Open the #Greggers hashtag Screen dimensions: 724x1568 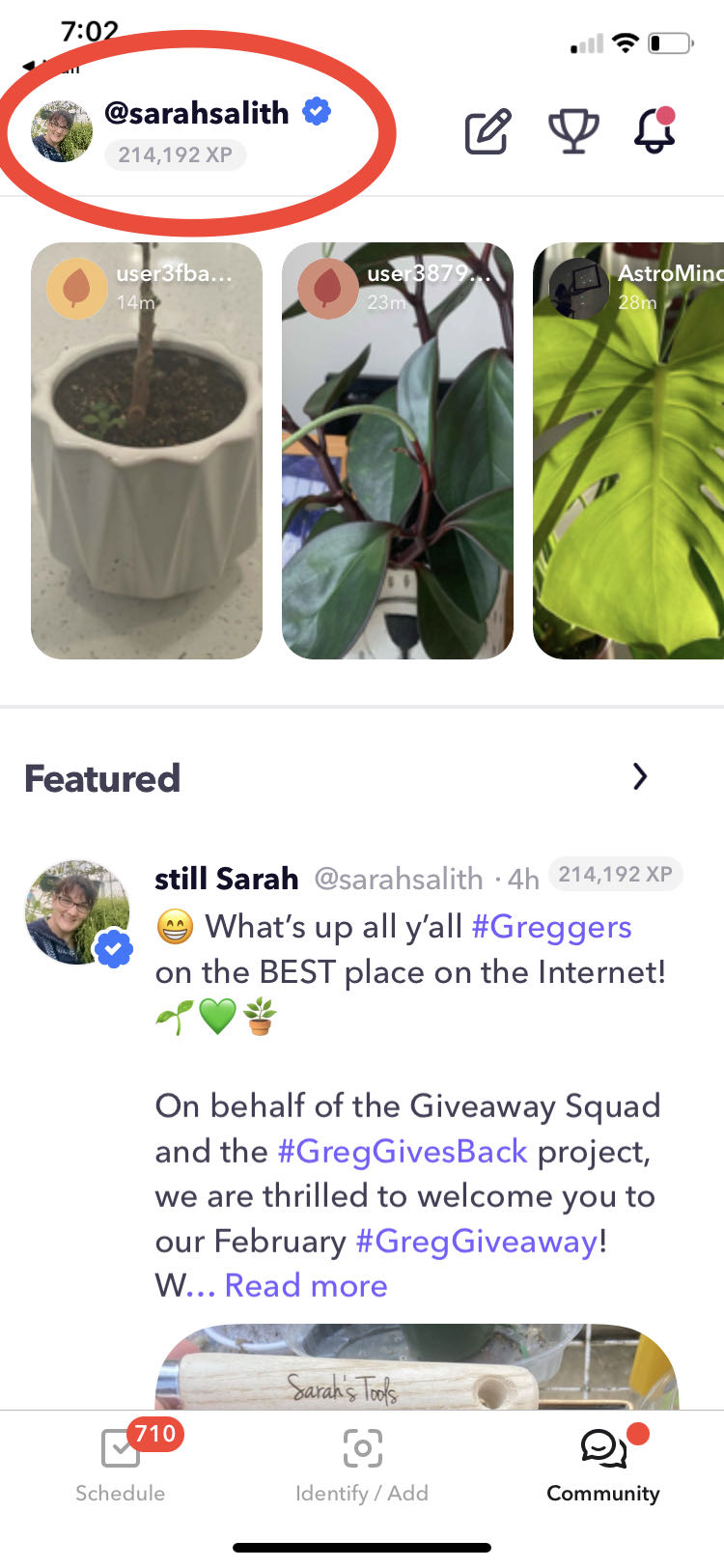click(x=550, y=927)
